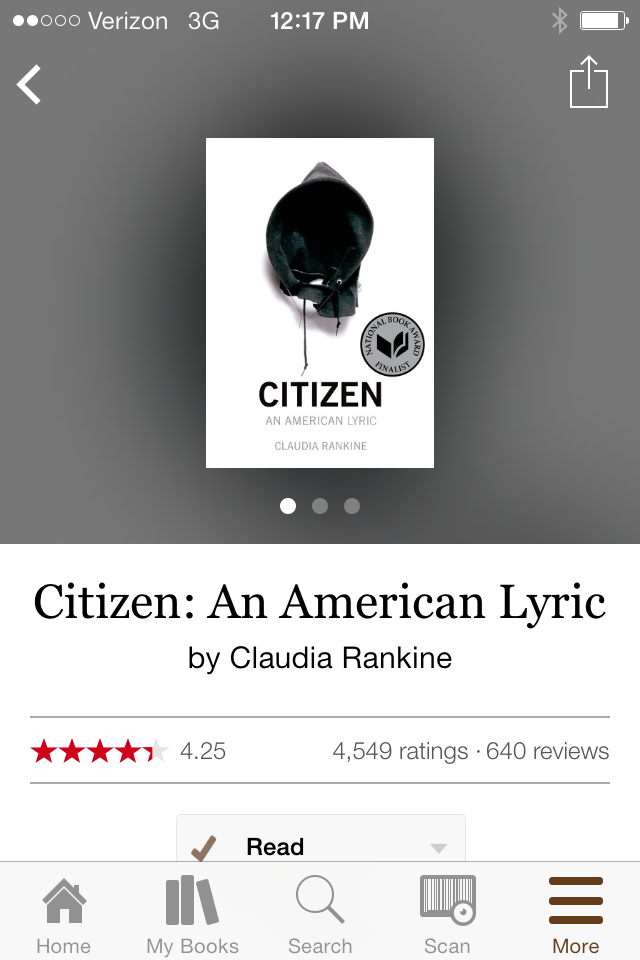Viewport: 640px width, 960px height.
Task: Select the More tab
Action: click(576, 914)
